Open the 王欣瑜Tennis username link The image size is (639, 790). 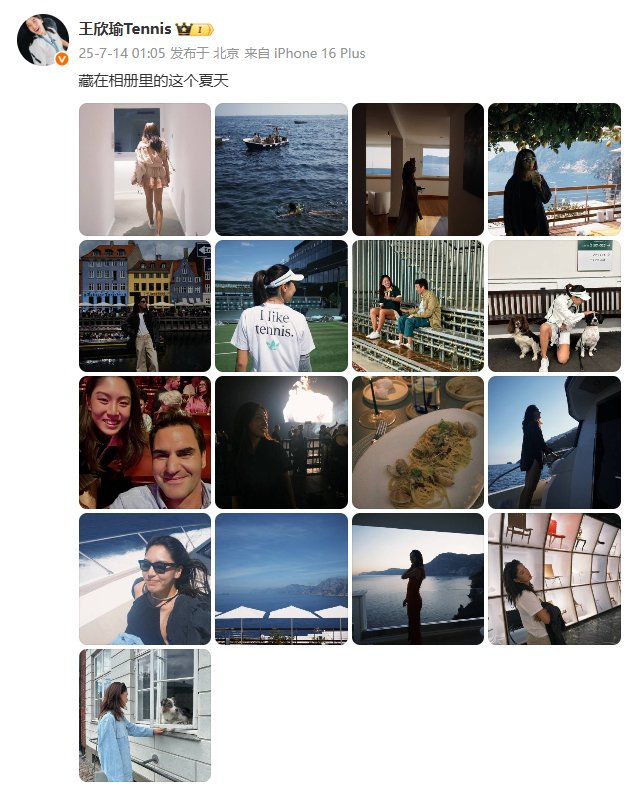click(125, 30)
